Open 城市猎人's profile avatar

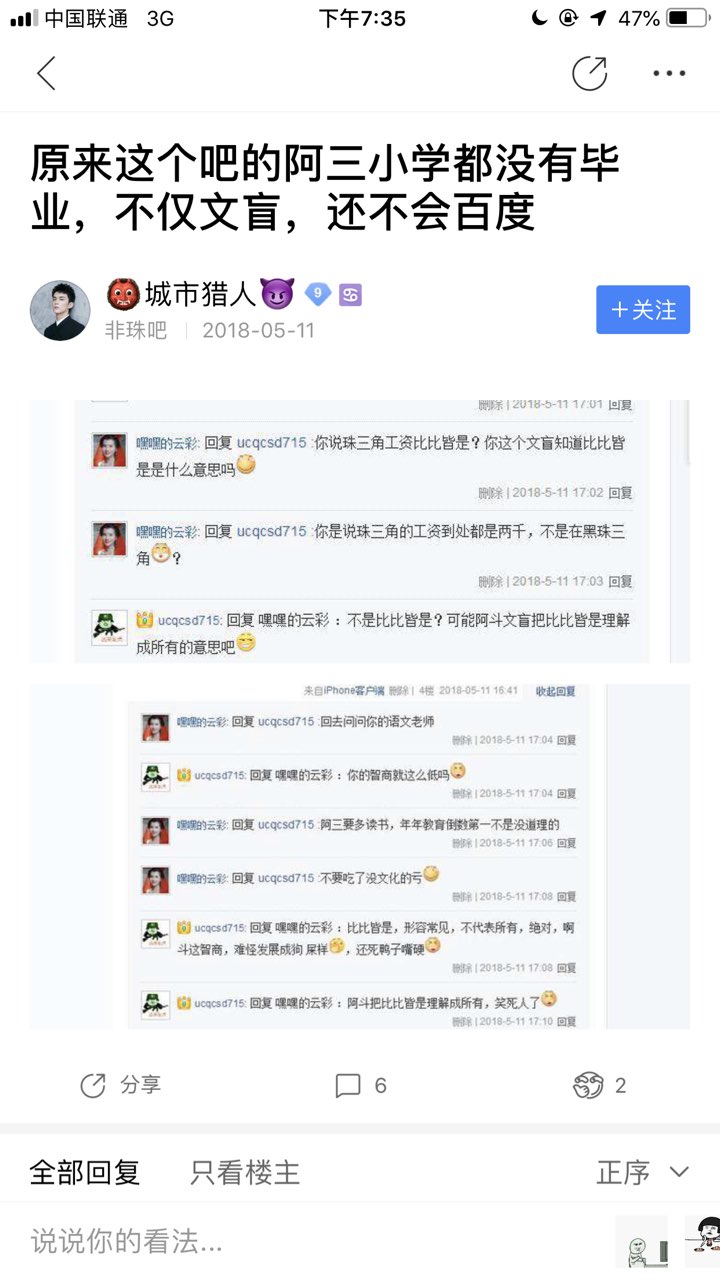pyautogui.click(x=60, y=310)
